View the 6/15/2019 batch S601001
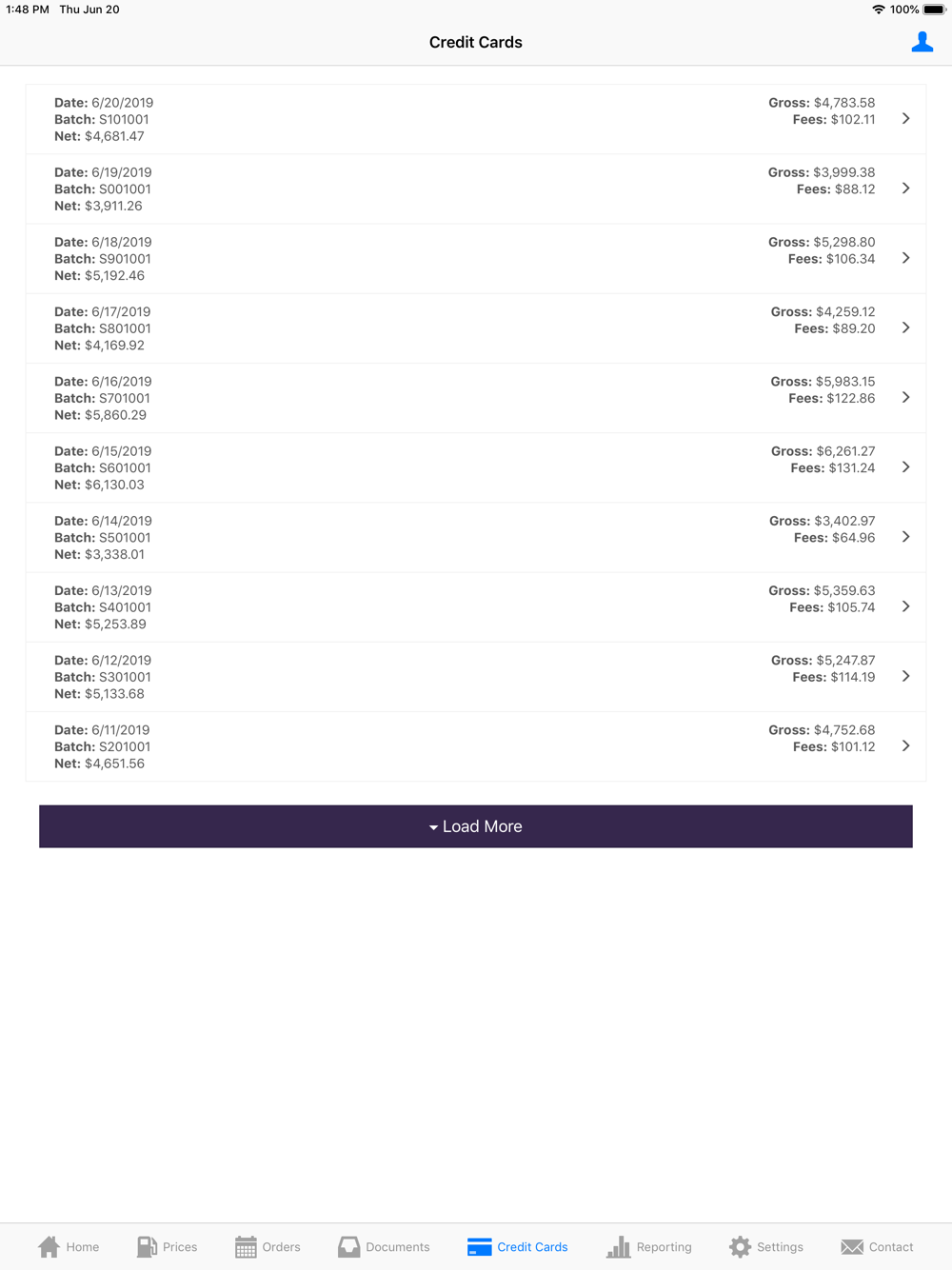 point(476,467)
